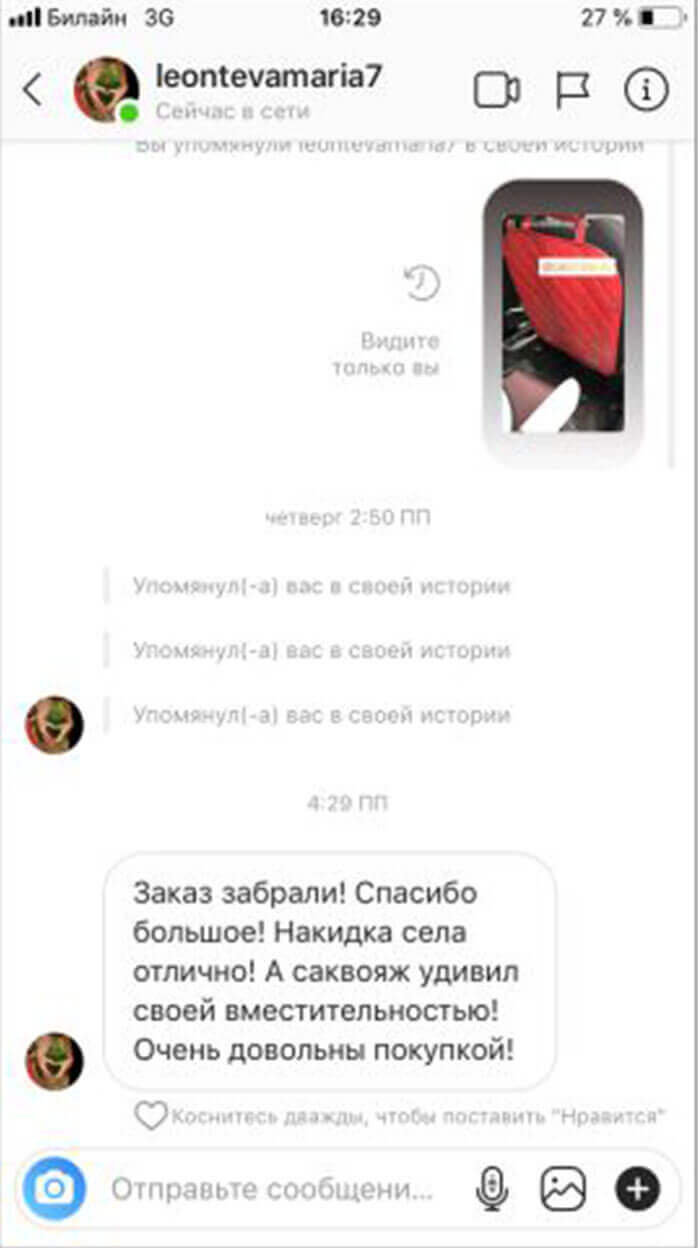
Task: Open more attachment options with plus
Action: 637,1190
